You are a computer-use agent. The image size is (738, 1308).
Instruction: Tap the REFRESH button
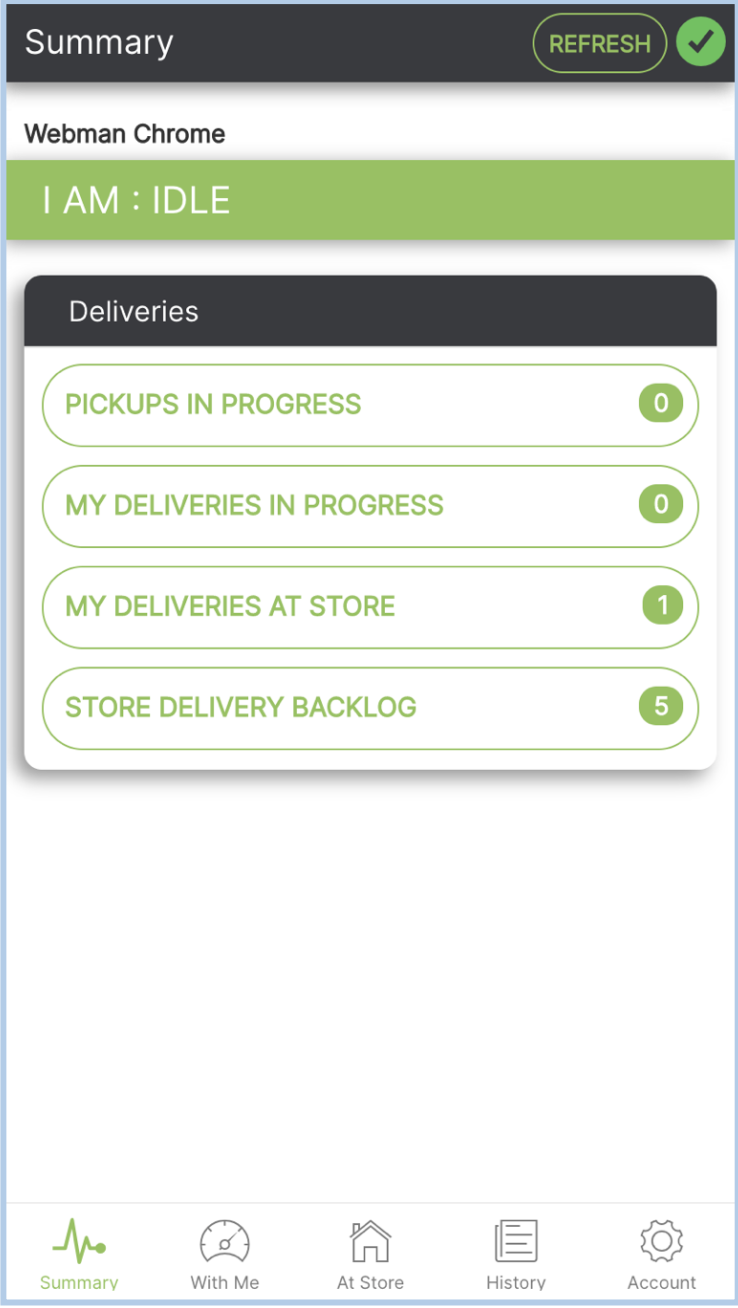click(x=599, y=43)
